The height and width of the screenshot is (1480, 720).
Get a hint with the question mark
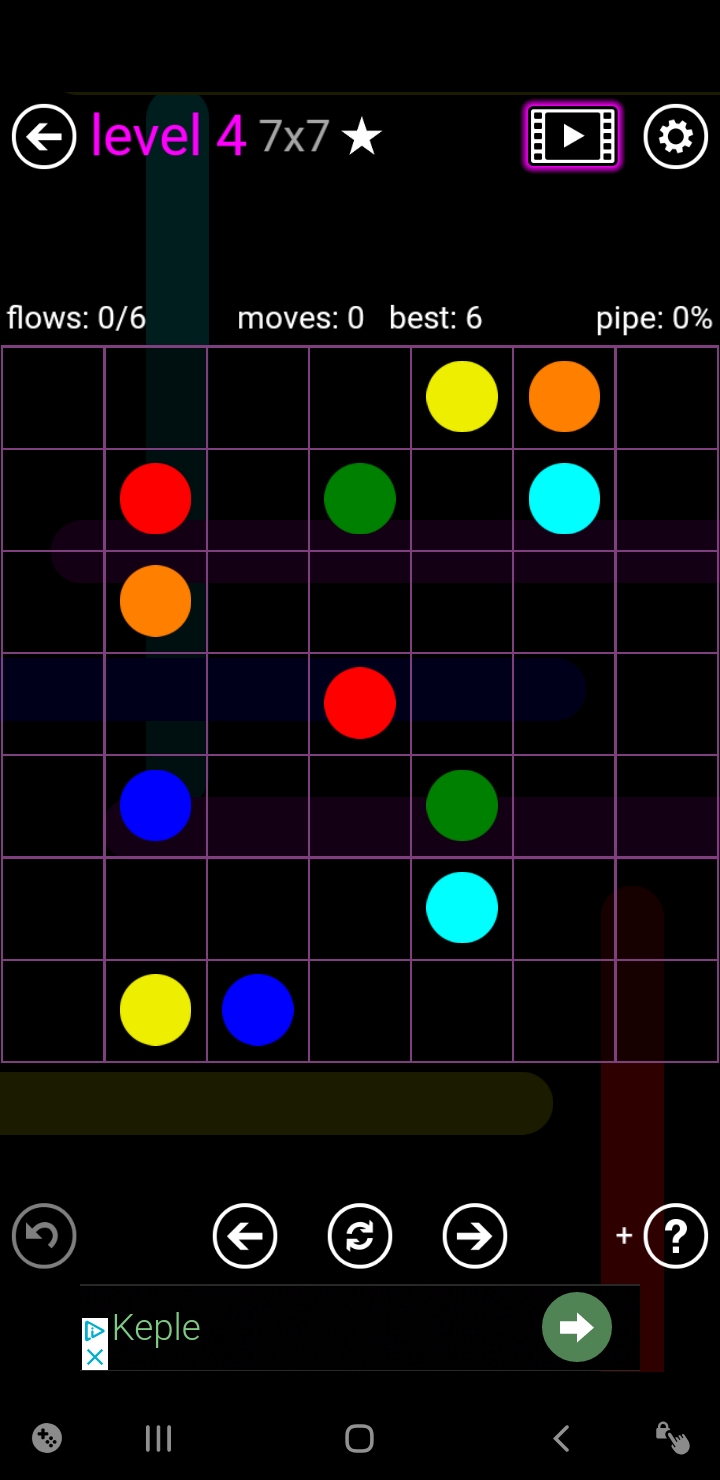point(675,1236)
